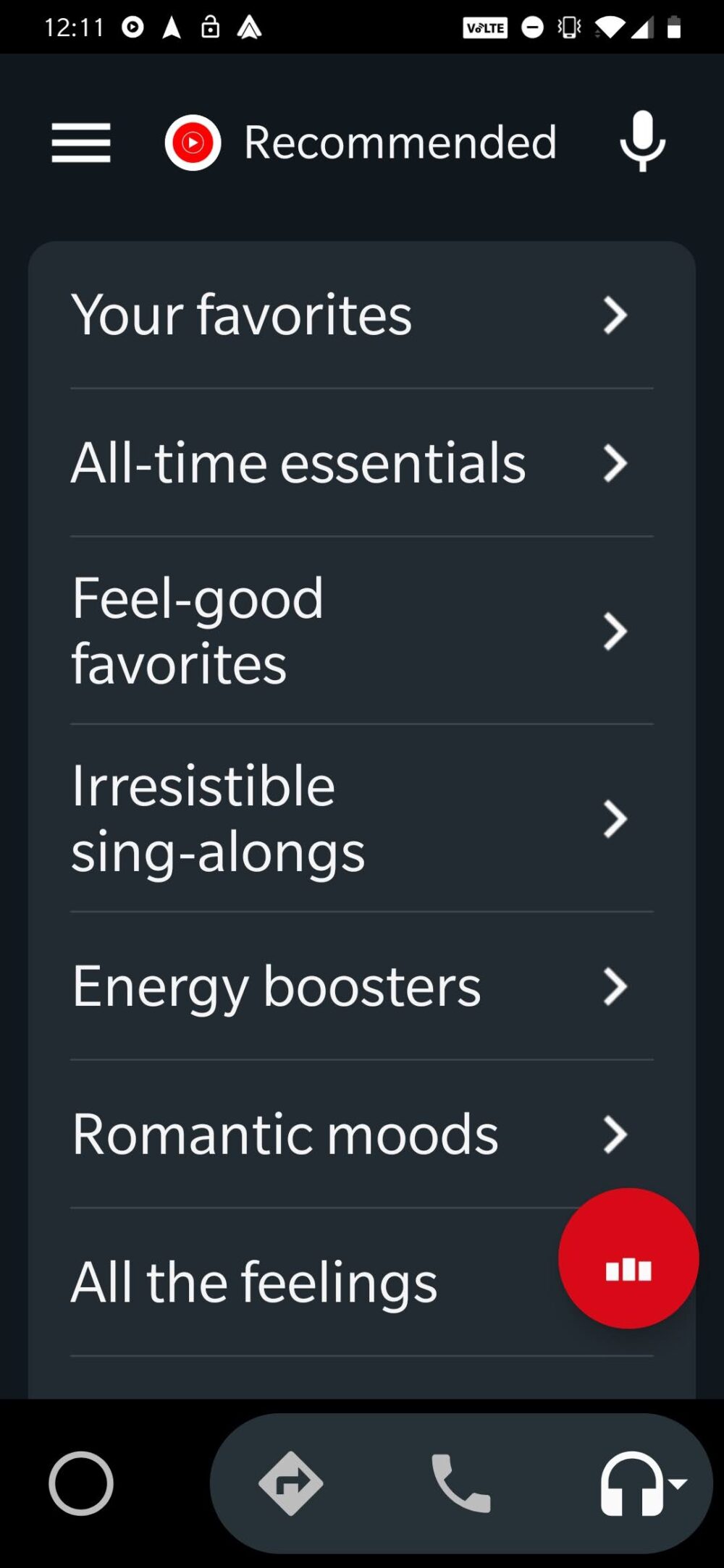Open navigation directions
724x1568 pixels.
pyautogui.click(x=291, y=1483)
